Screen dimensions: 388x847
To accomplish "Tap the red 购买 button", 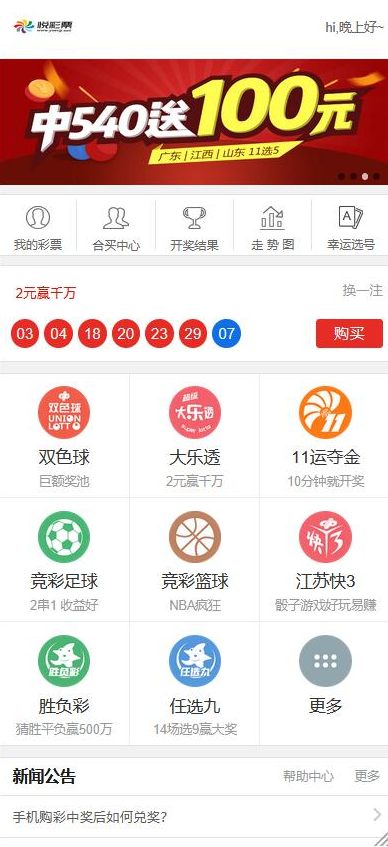I will tap(349, 333).
